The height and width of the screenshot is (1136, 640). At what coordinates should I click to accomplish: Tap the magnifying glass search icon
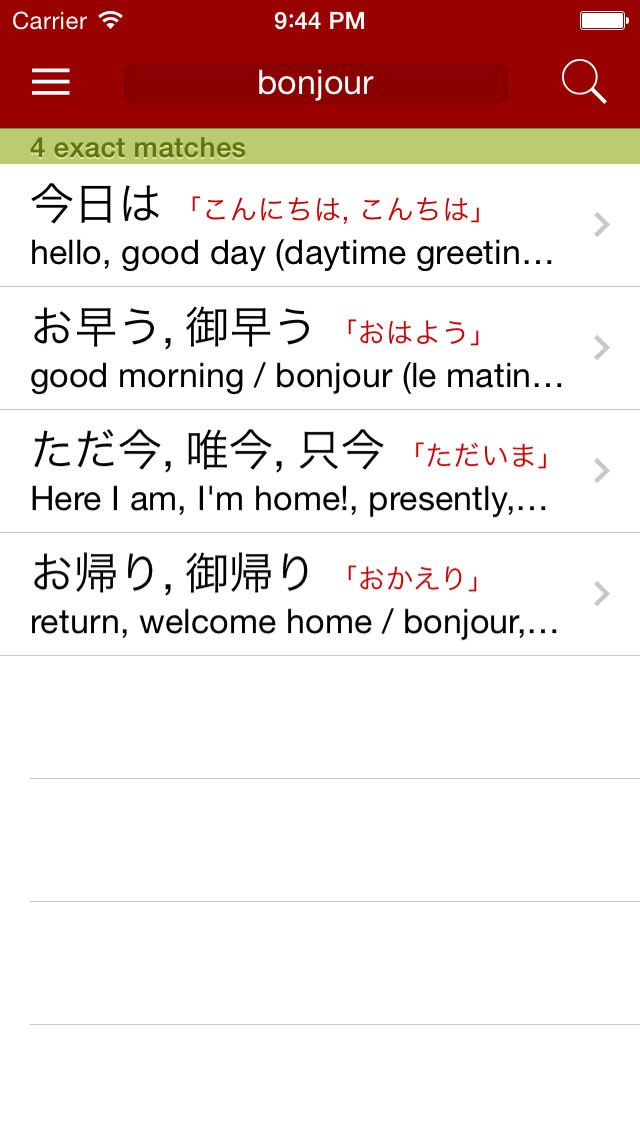point(583,82)
